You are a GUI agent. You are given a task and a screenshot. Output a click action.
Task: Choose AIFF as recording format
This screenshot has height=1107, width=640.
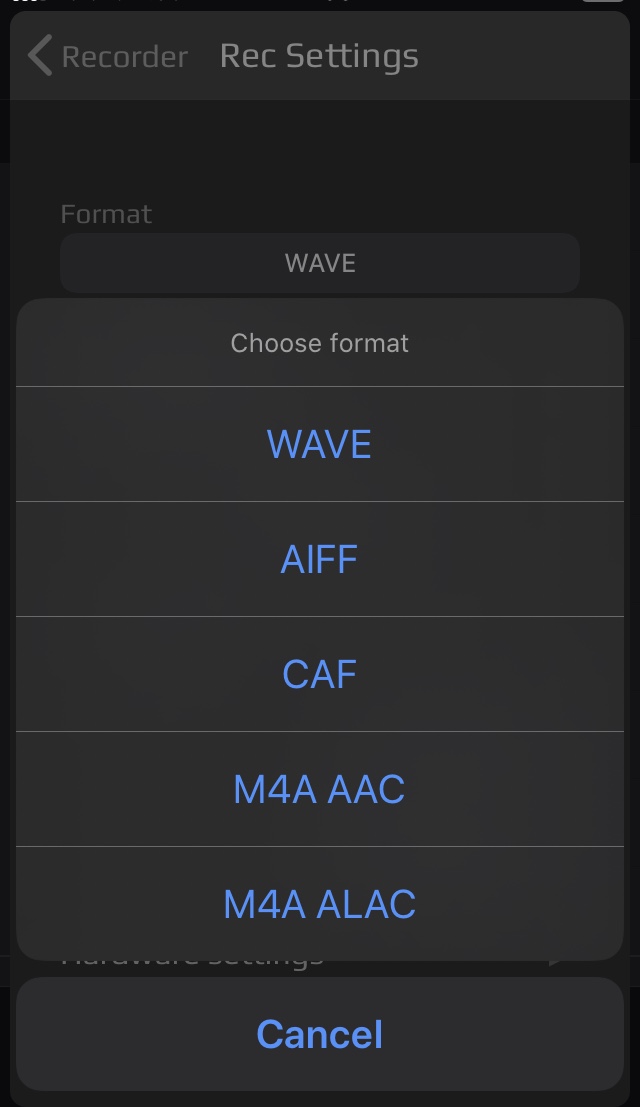tap(320, 559)
